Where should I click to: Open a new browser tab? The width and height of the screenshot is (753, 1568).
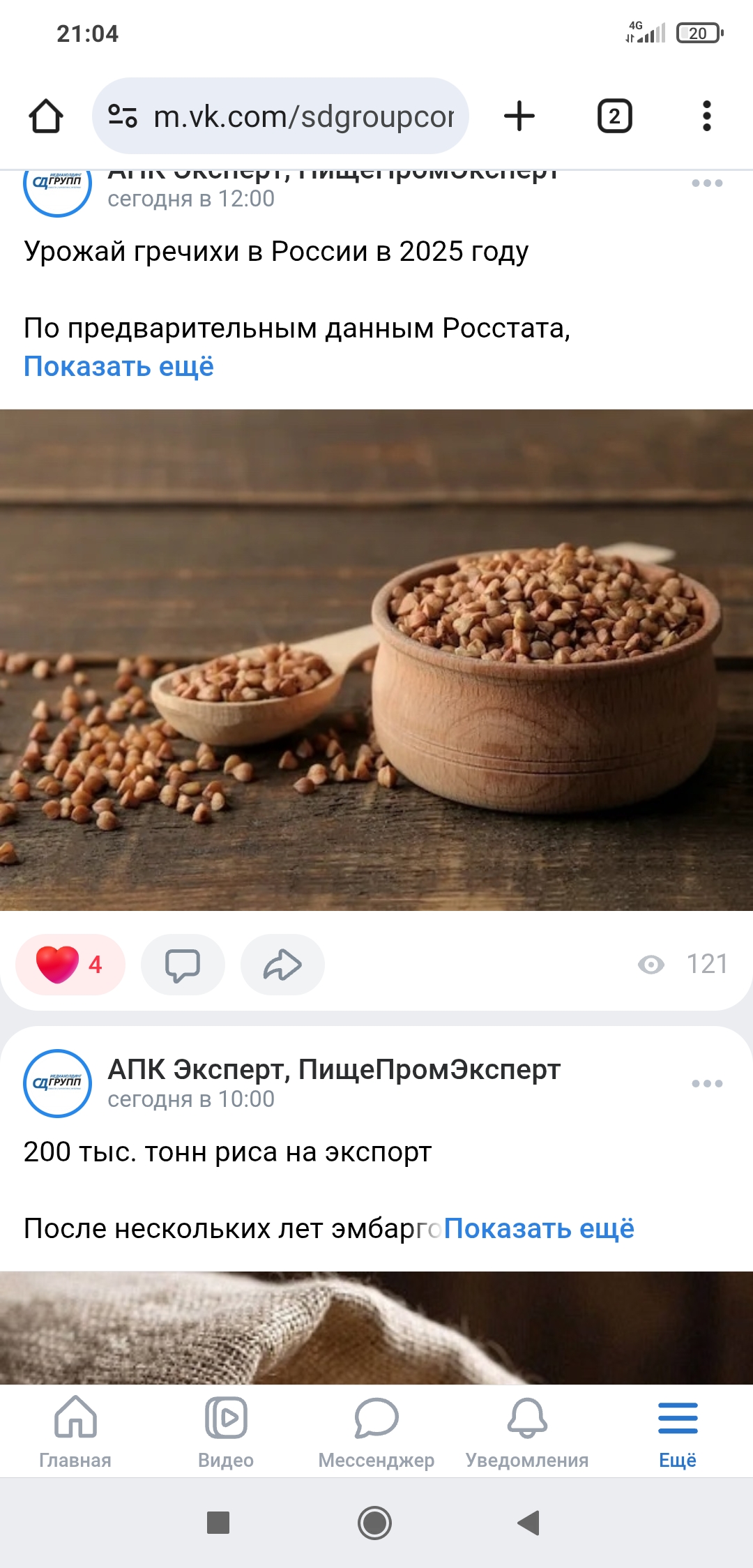[x=519, y=116]
